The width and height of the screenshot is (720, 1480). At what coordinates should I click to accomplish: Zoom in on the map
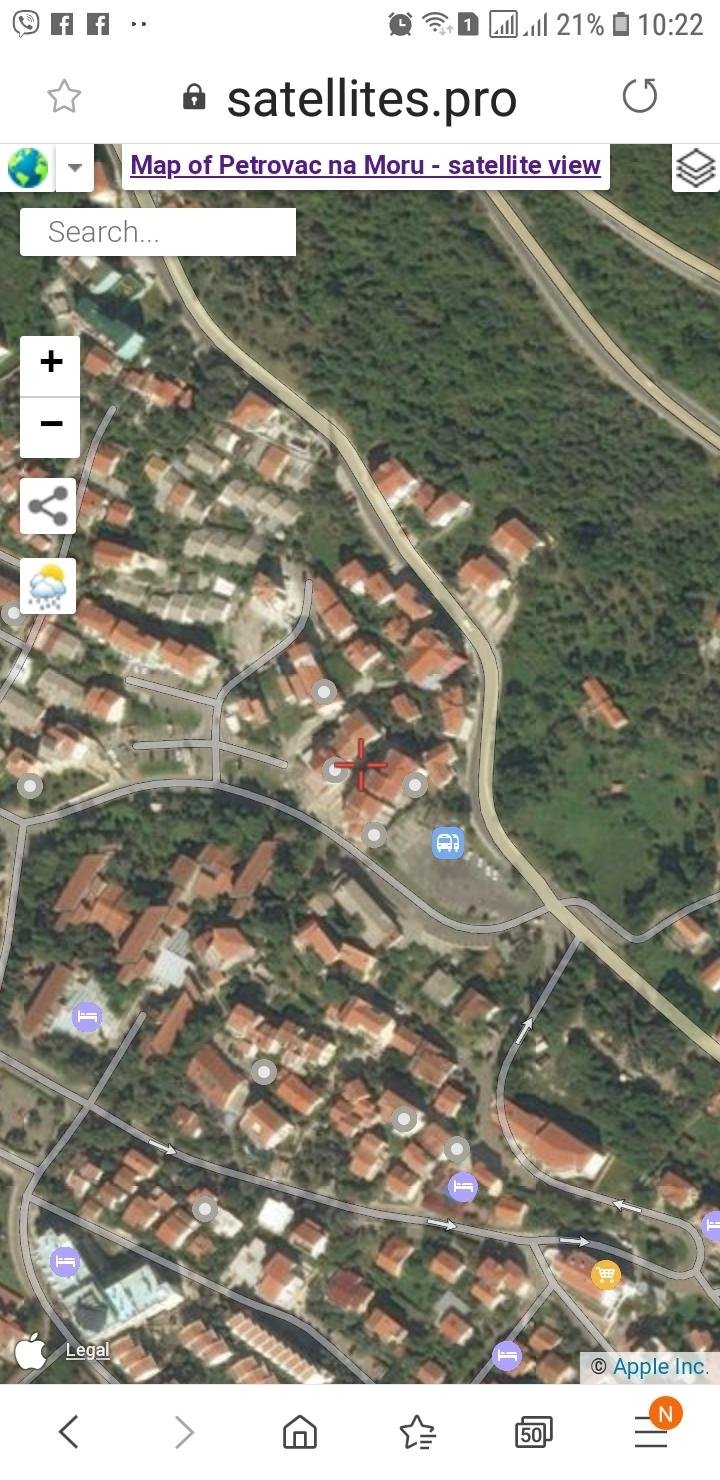click(50, 362)
